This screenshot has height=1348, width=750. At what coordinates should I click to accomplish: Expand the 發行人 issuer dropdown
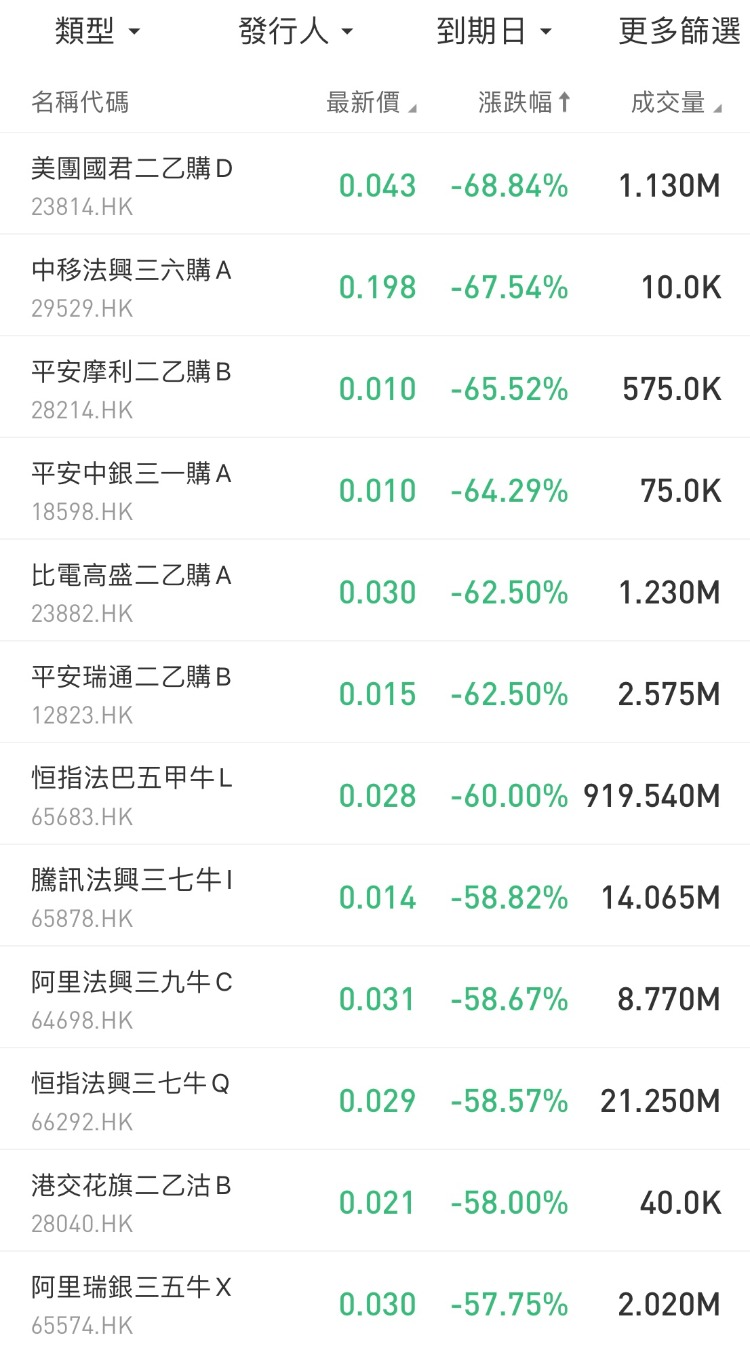coord(296,32)
